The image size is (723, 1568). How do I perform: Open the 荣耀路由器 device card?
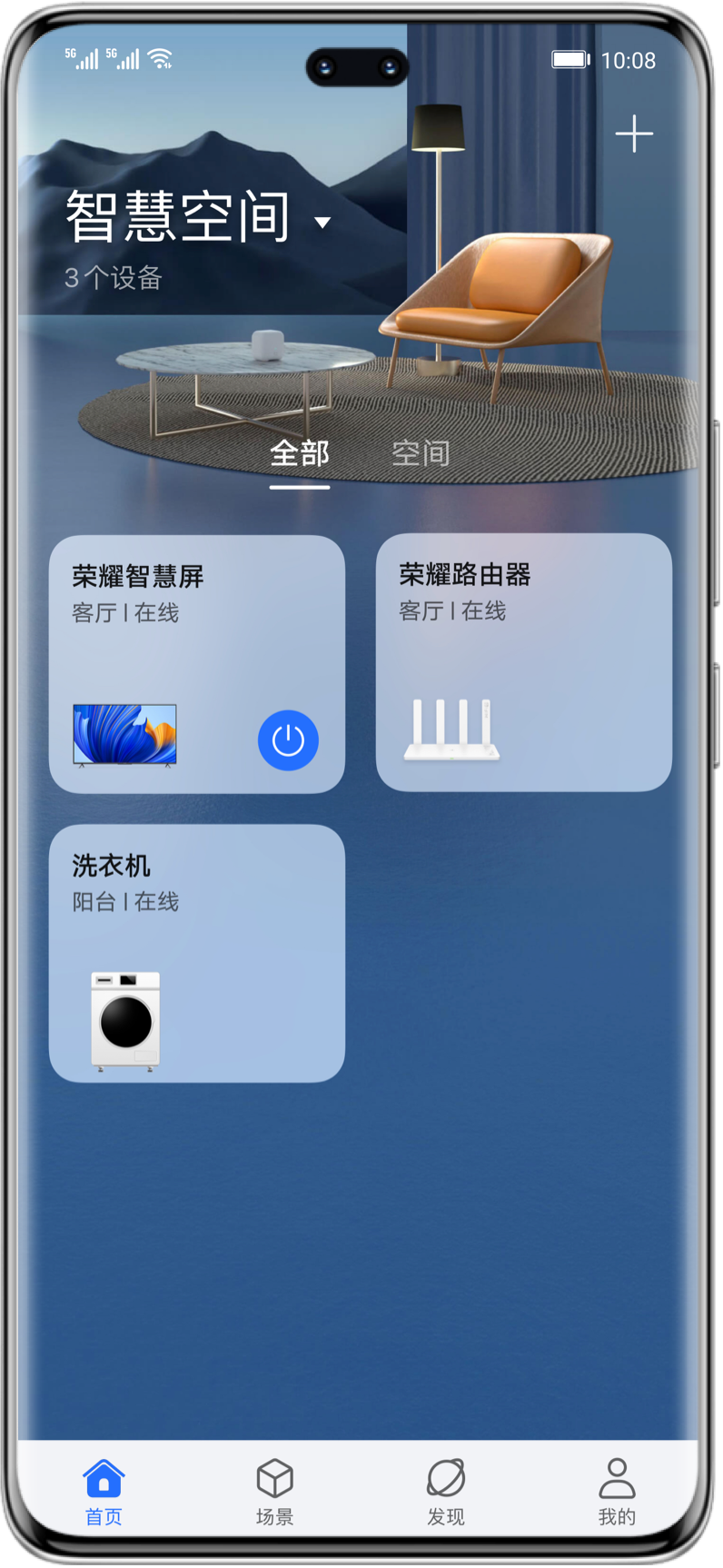tap(523, 661)
